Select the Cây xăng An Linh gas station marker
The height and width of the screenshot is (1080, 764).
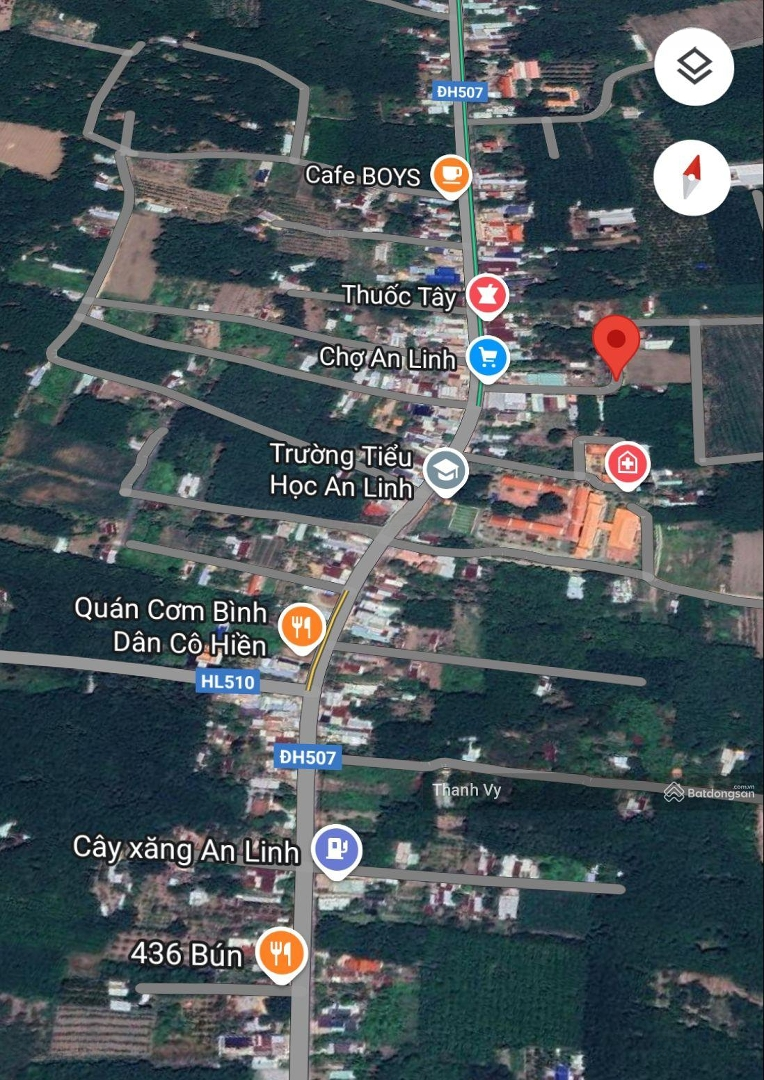click(335, 849)
